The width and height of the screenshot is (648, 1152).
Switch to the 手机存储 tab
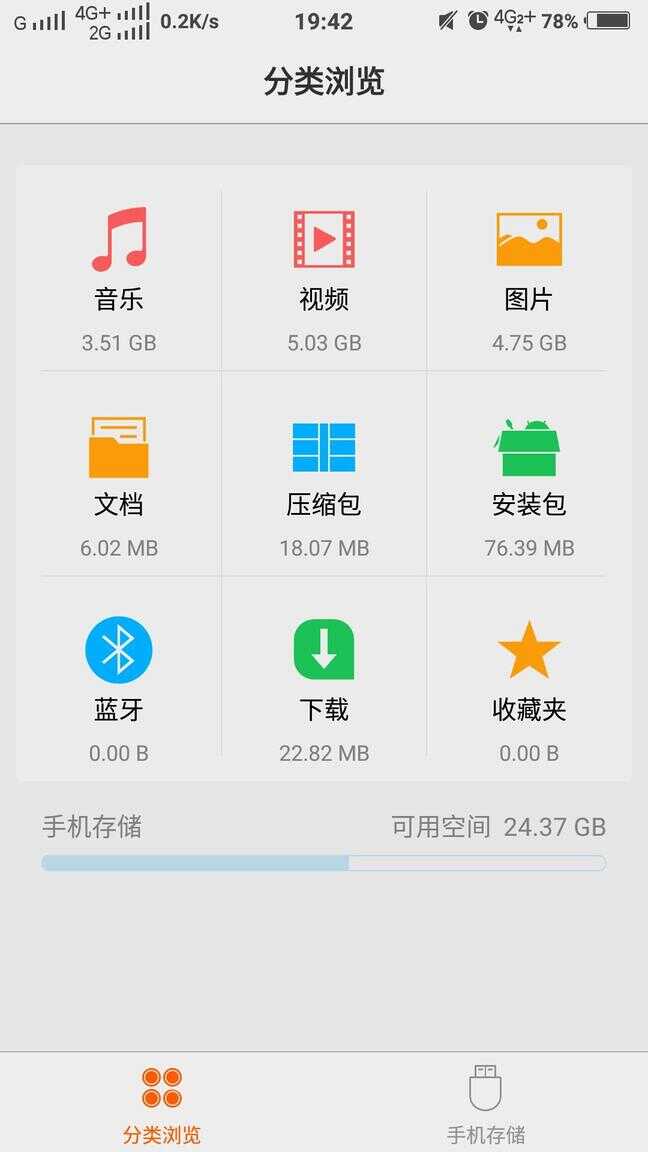[x=485, y=1103]
